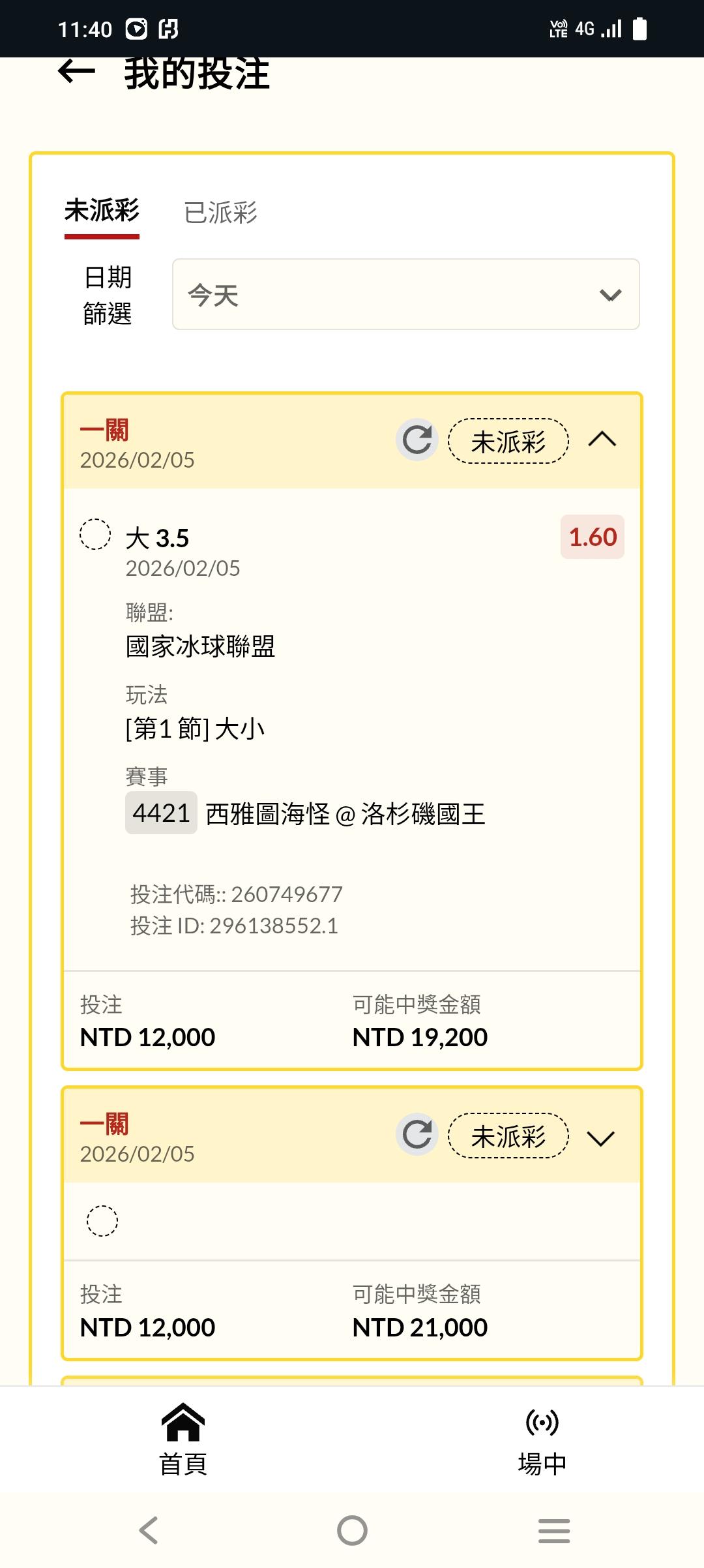Viewport: 704px width, 1568px height.
Task: Go back using the top arrow
Action: [x=76, y=72]
